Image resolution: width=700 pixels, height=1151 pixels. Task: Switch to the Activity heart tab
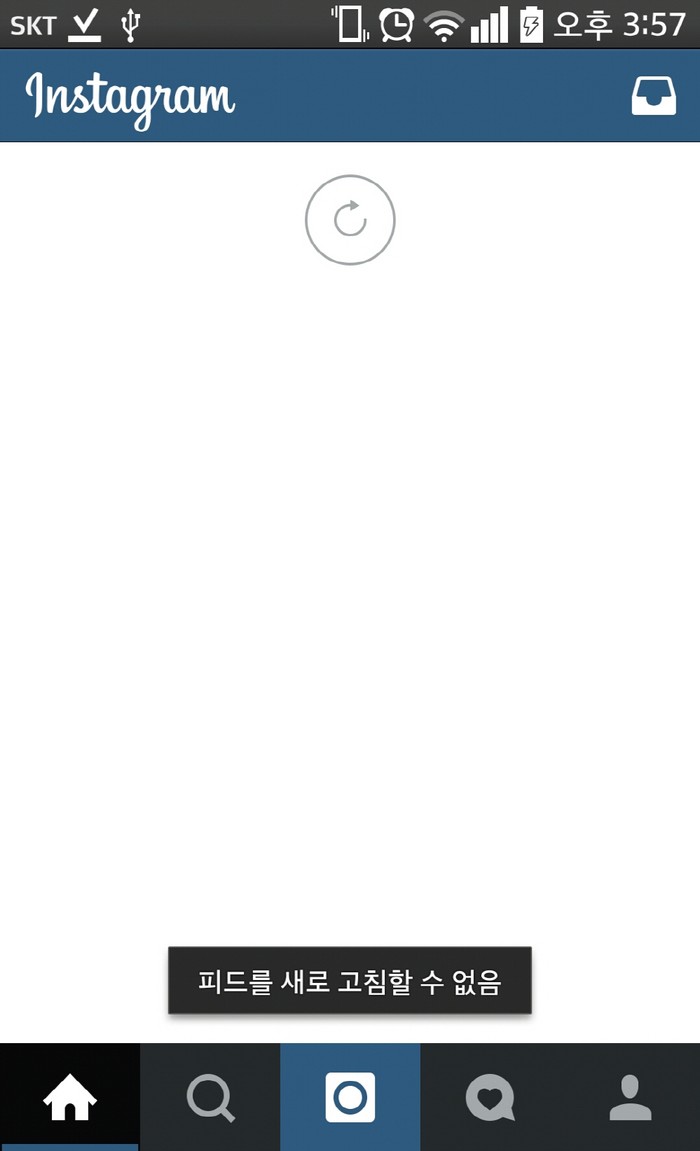(x=490, y=1098)
